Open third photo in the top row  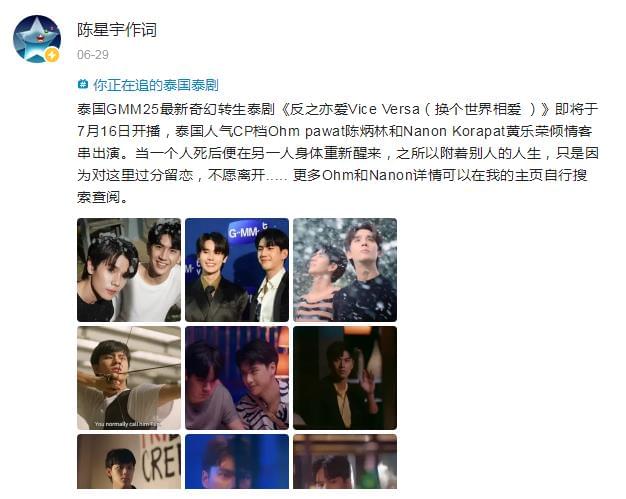coord(345,270)
